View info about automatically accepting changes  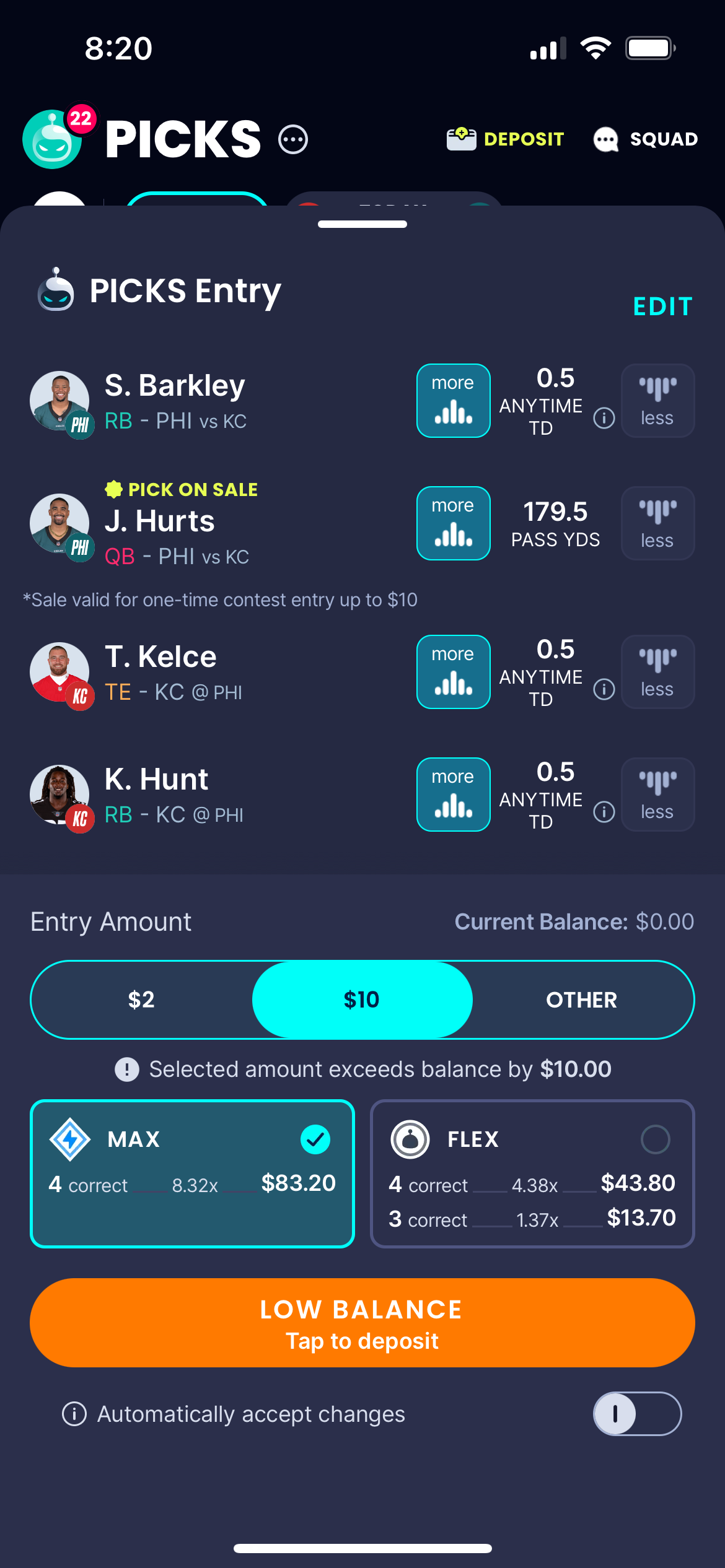[x=74, y=1414]
